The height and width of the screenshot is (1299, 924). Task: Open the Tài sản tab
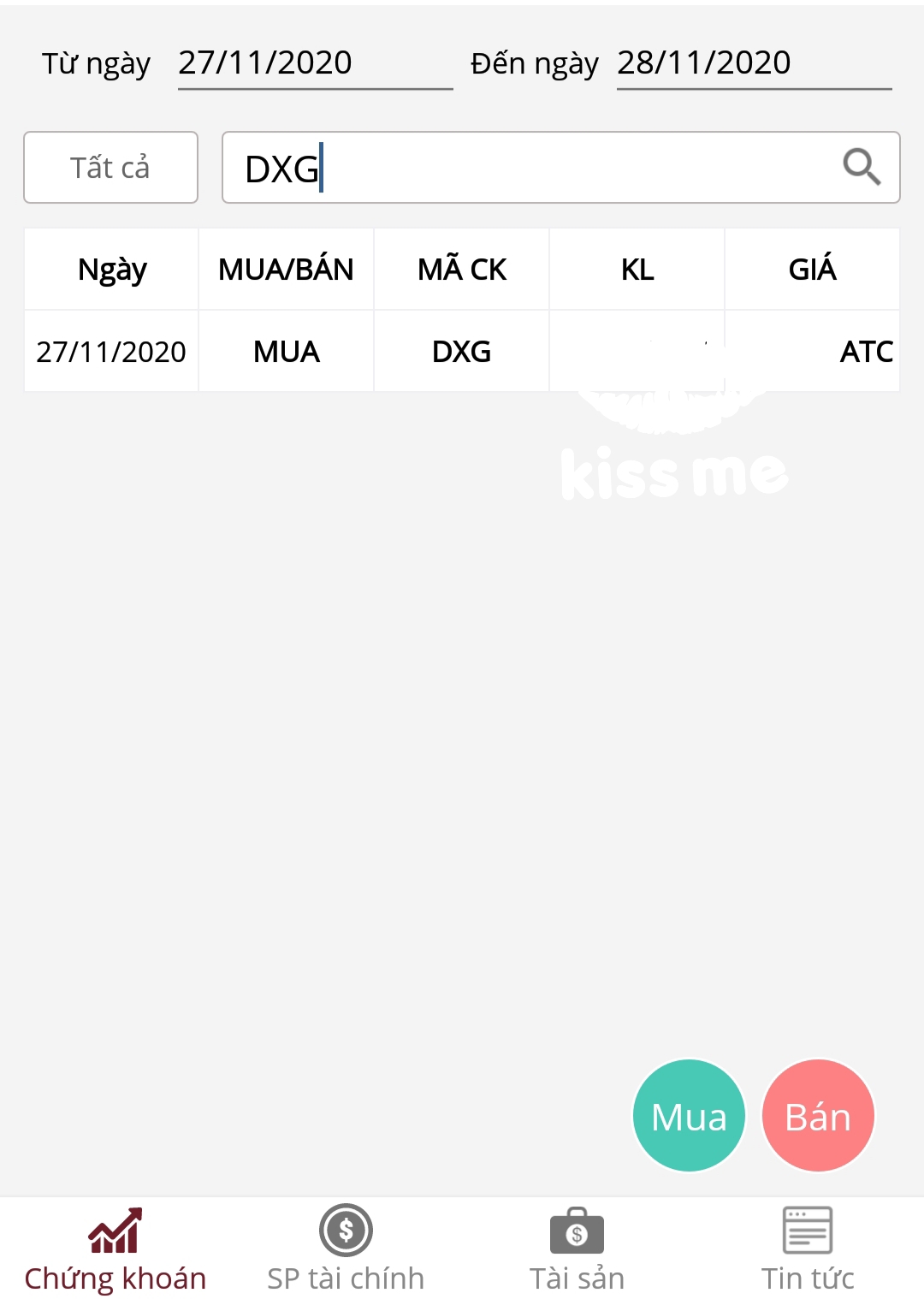[577, 1249]
